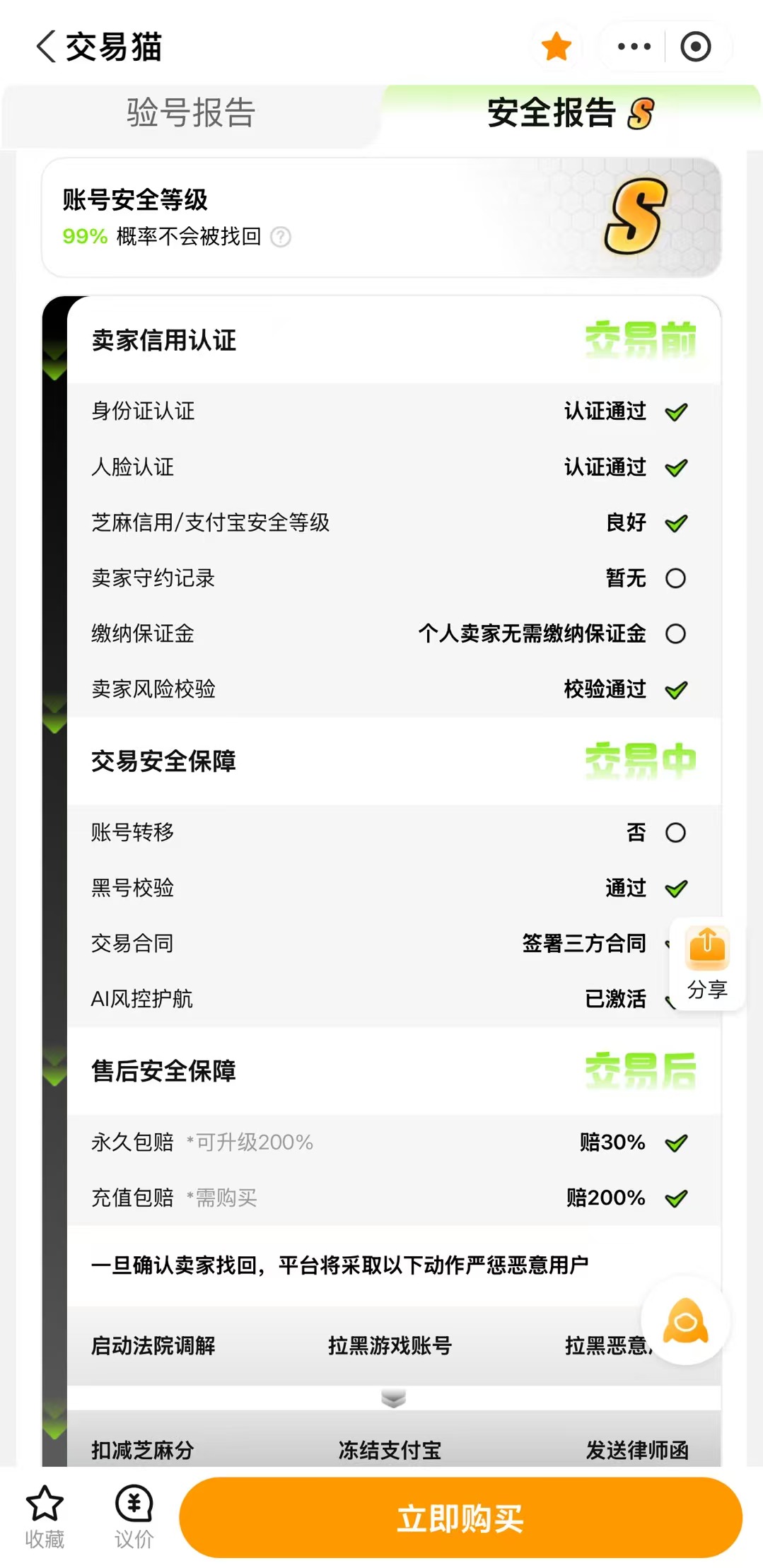Go back from the 交易猫 page
The image size is (763, 1568).
[46, 47]
